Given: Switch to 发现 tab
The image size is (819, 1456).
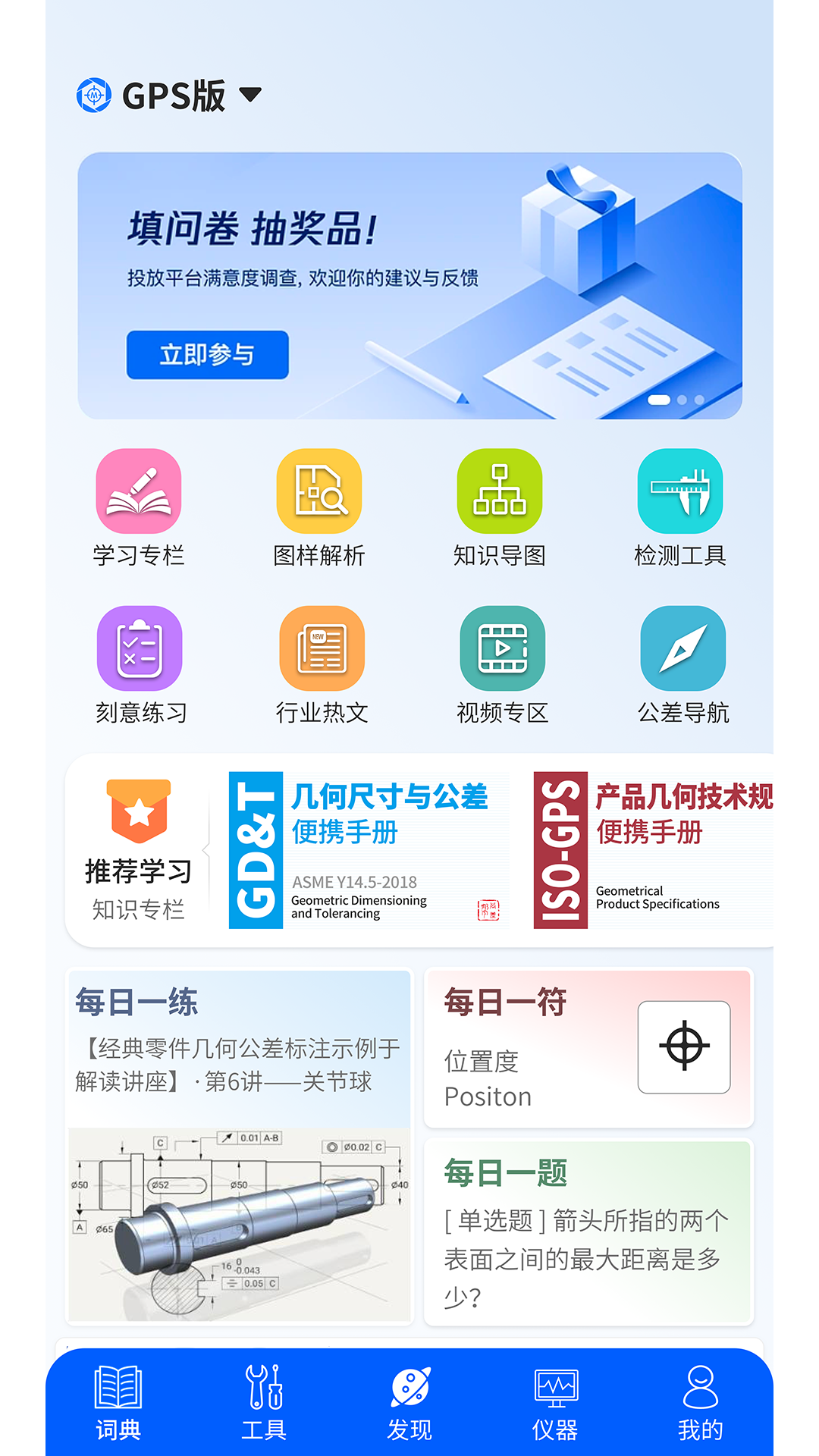Looking at the screenshot, I should [409, 1403].
